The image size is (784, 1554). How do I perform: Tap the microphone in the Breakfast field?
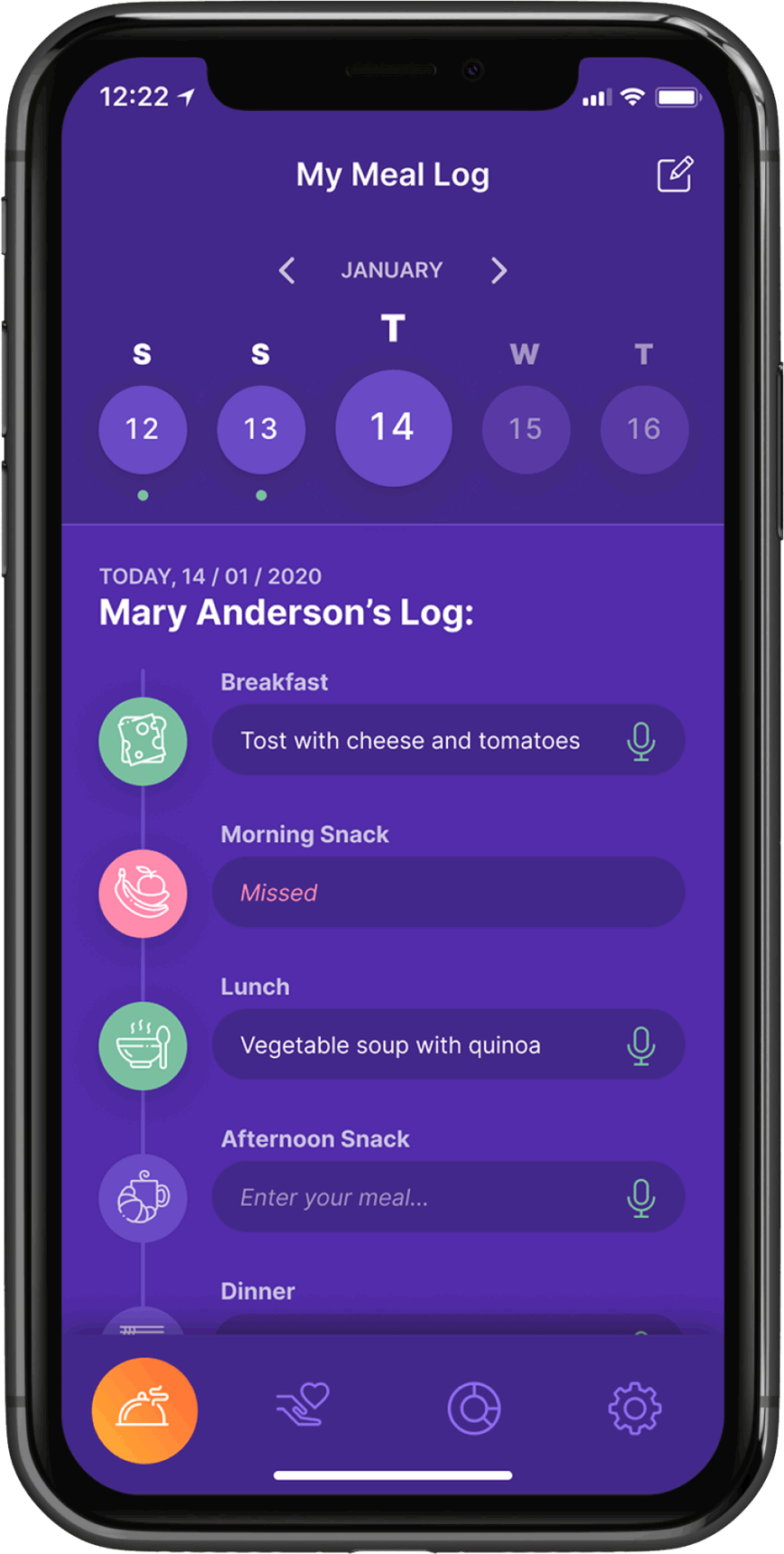pos(641,741)
